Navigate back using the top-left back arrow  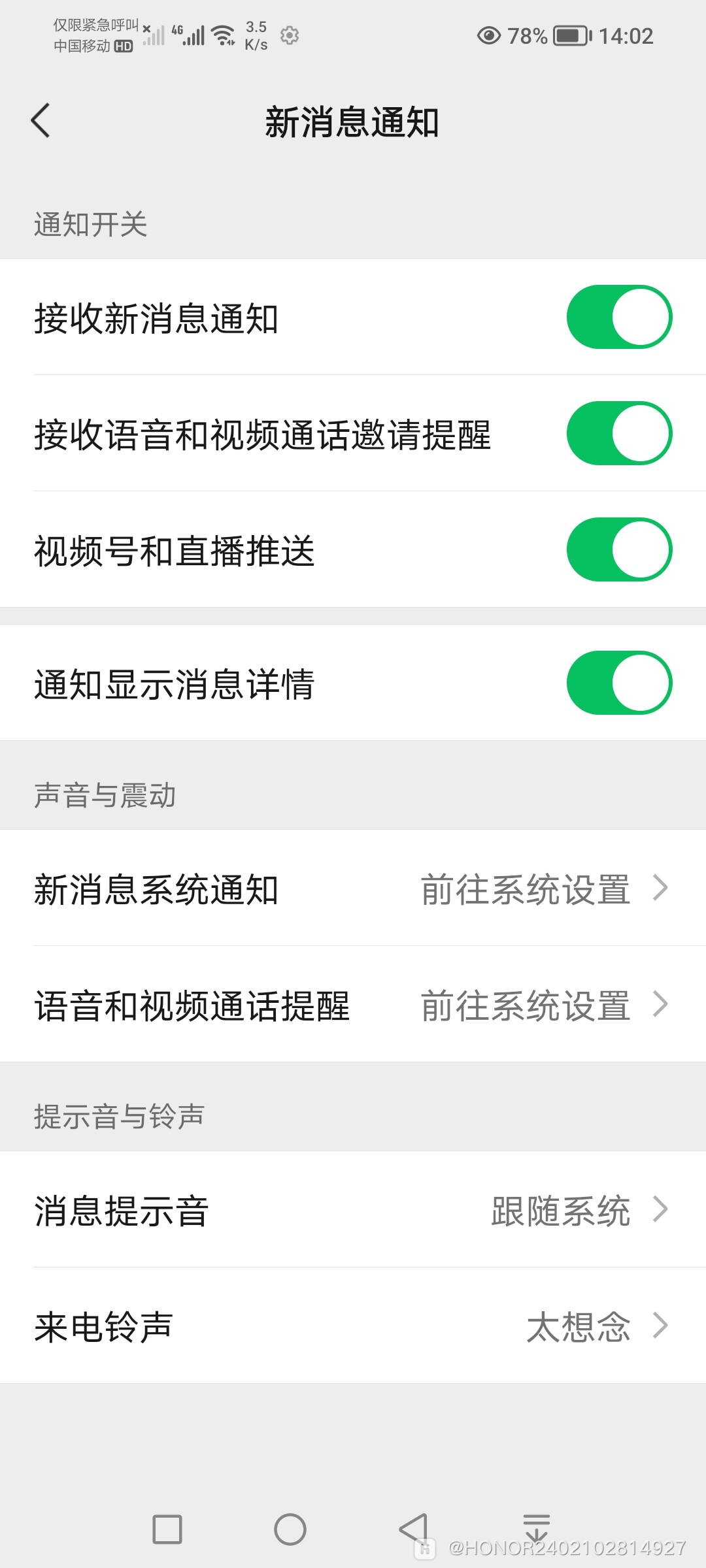point(41,121)
